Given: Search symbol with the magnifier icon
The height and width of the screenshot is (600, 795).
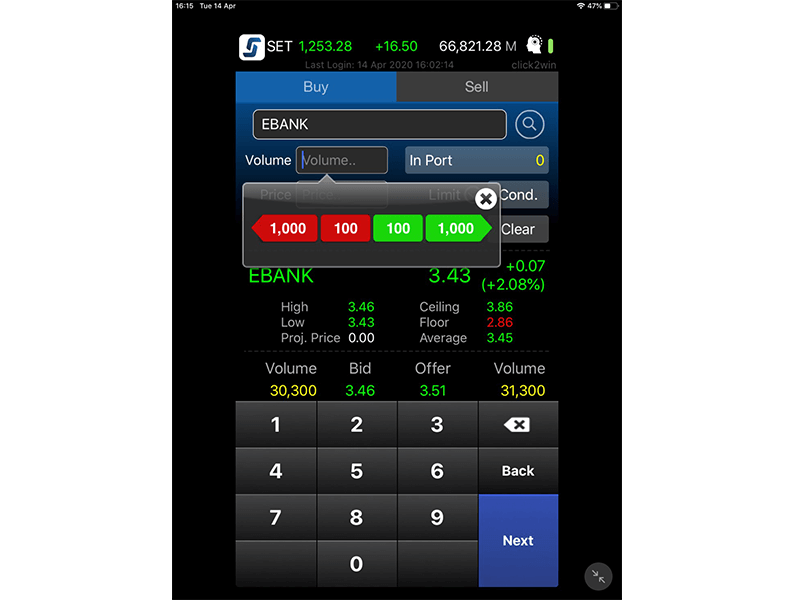Looking at the screenshot, I should click(x=529, y=124).
